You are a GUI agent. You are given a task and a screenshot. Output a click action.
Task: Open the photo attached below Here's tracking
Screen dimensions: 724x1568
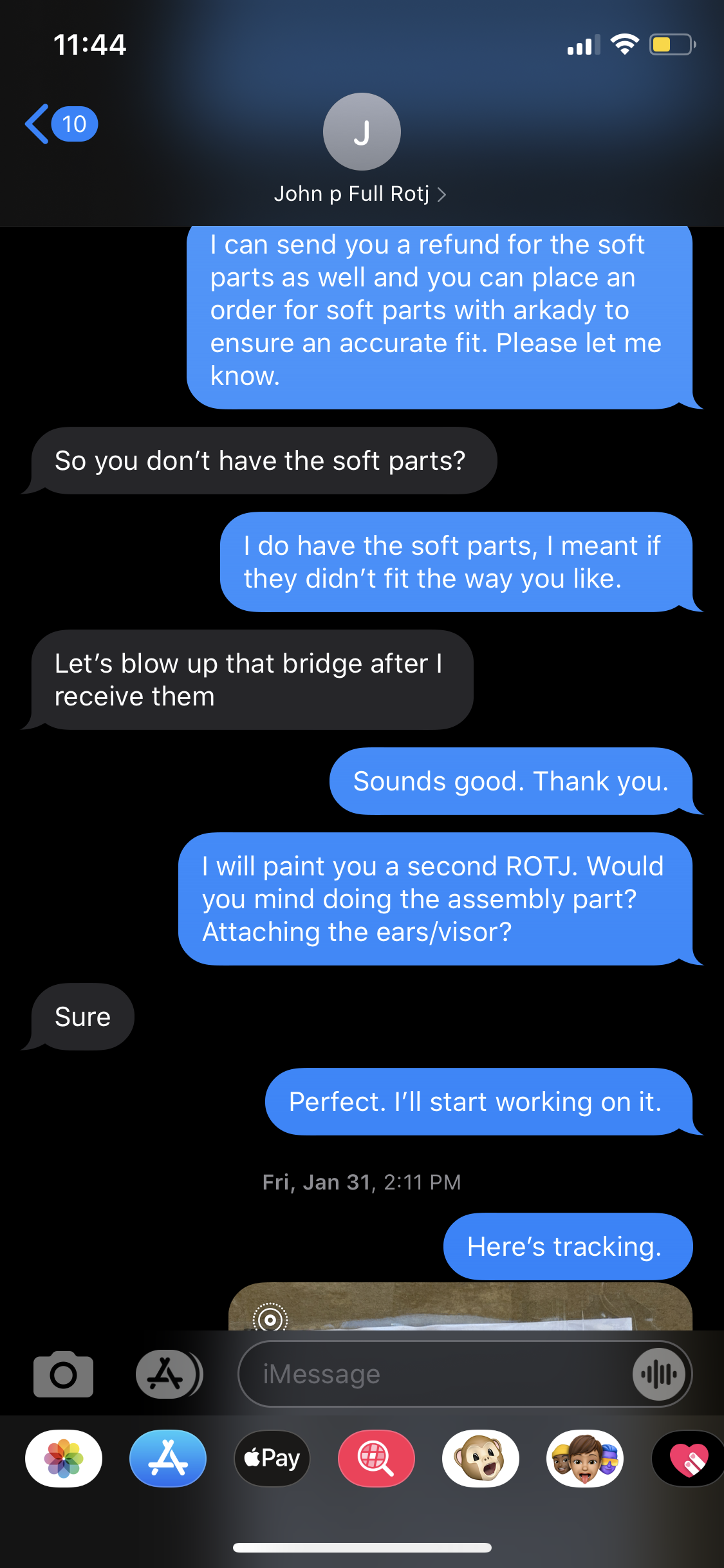click(x=460, y=1307)
